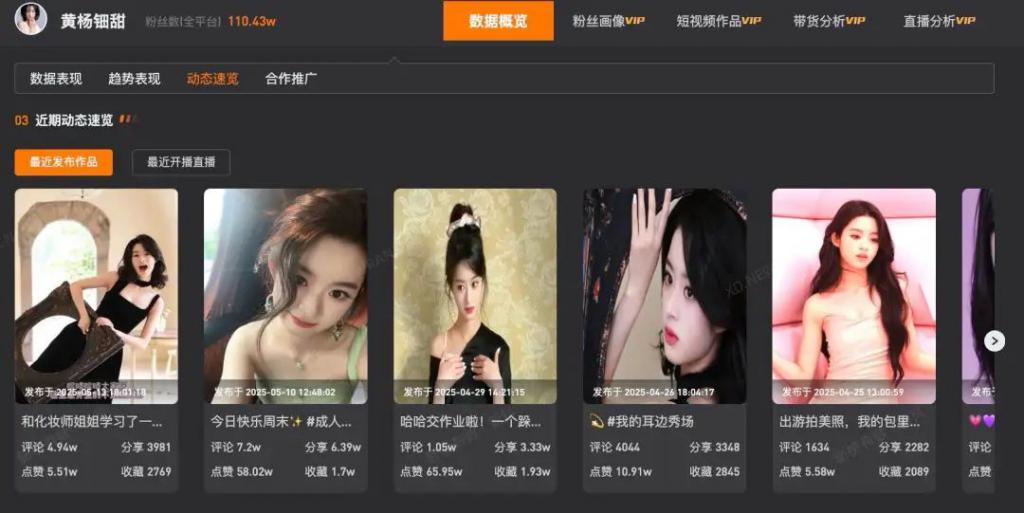Select the 趋势表现 sub-tab
The image size is (1024, 513).
pyautogui.click(x=134, y=79)
